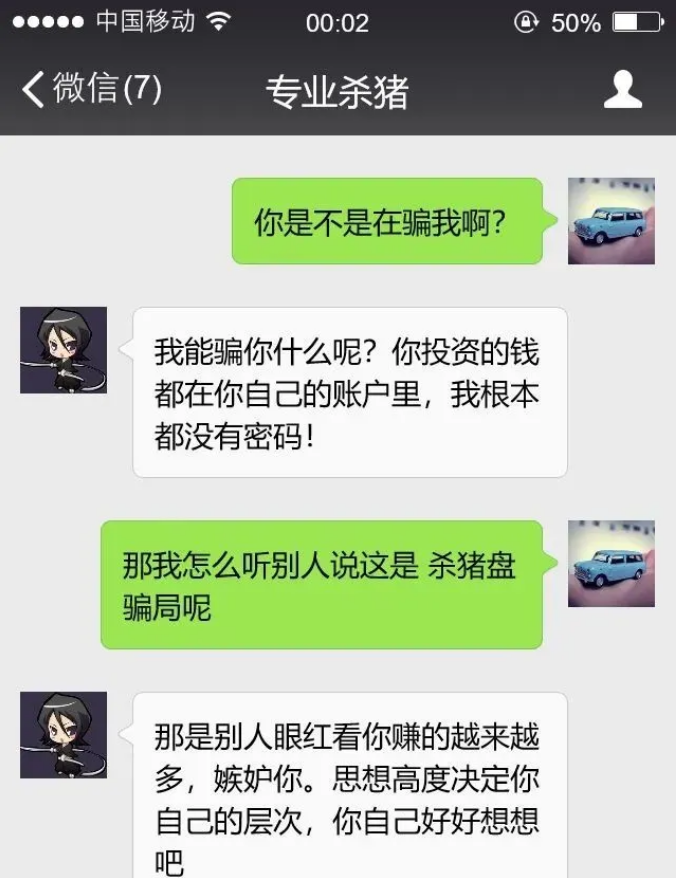Go back to the 微信 chat list

pos(90,90)
